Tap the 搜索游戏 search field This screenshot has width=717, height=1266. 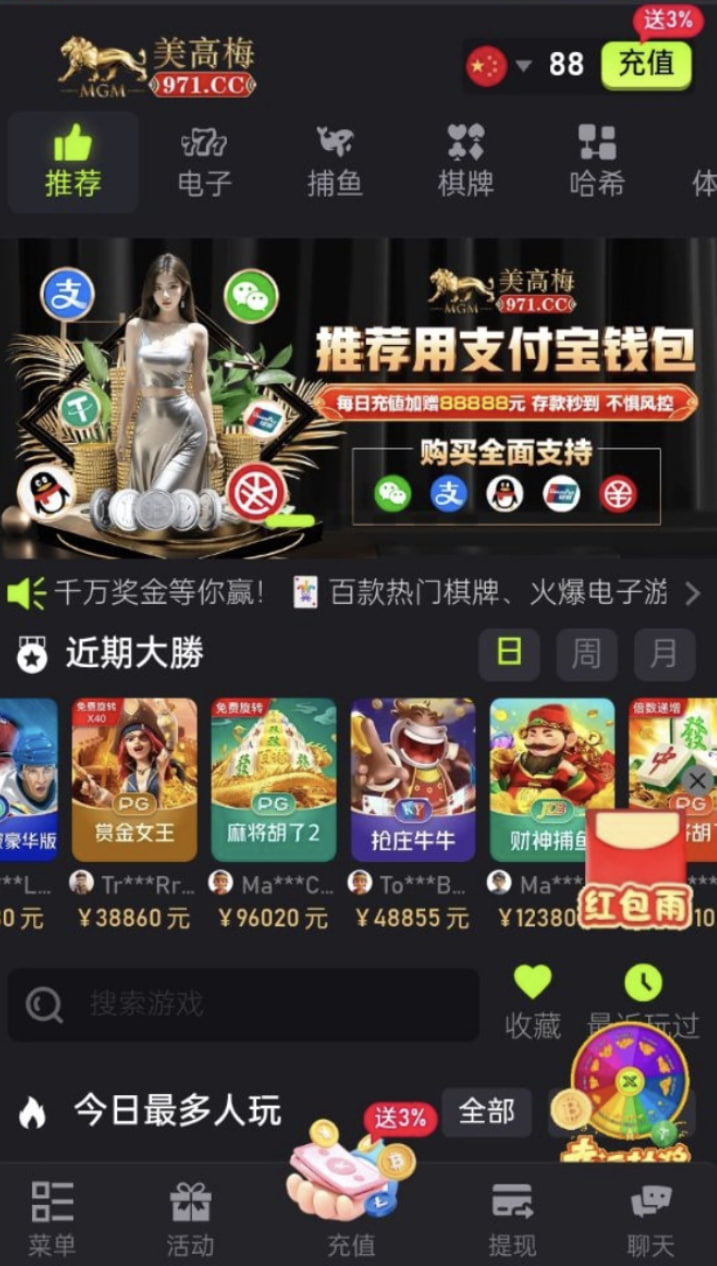[243, 1004]
